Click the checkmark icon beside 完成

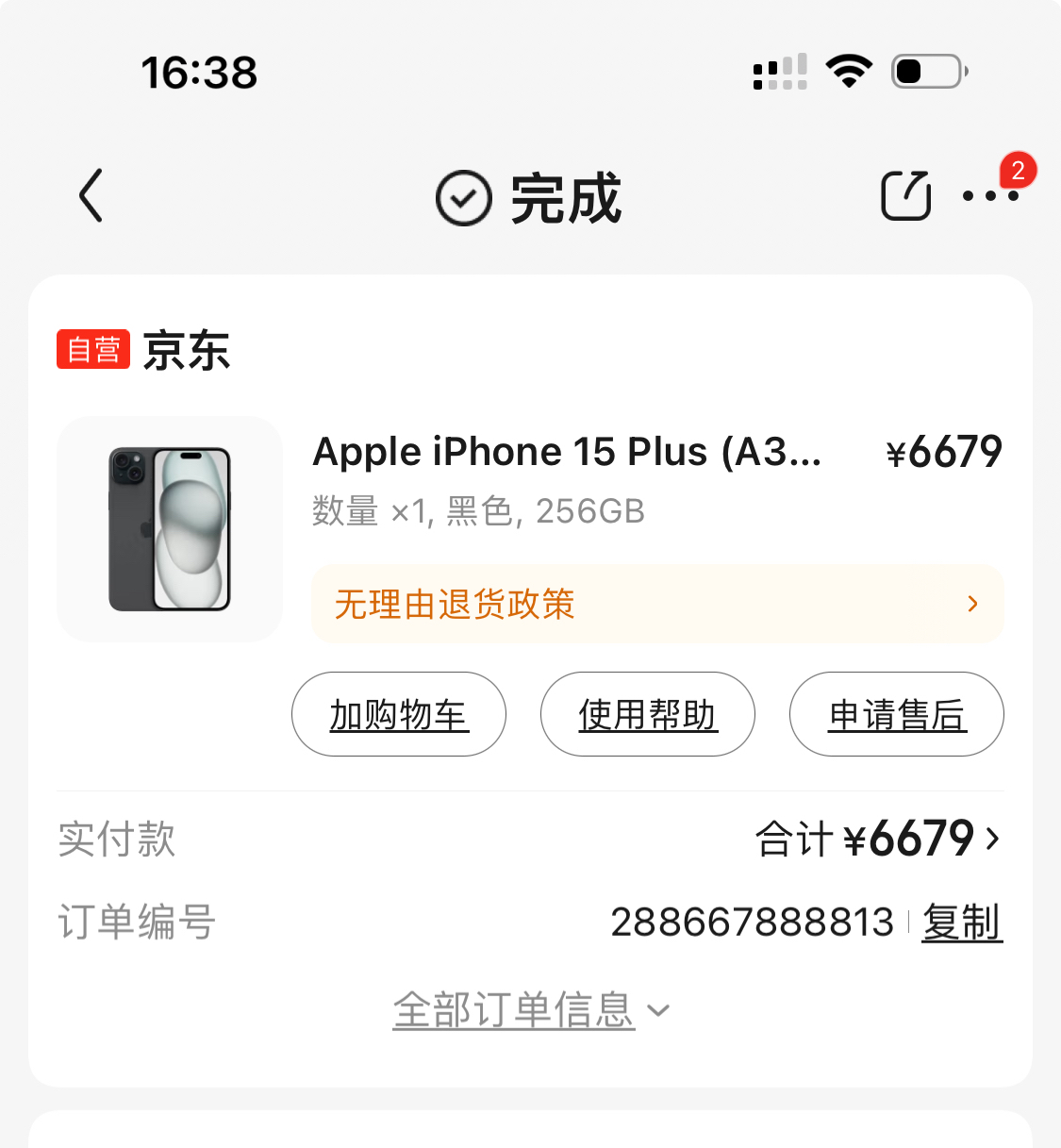coord(462,198)
